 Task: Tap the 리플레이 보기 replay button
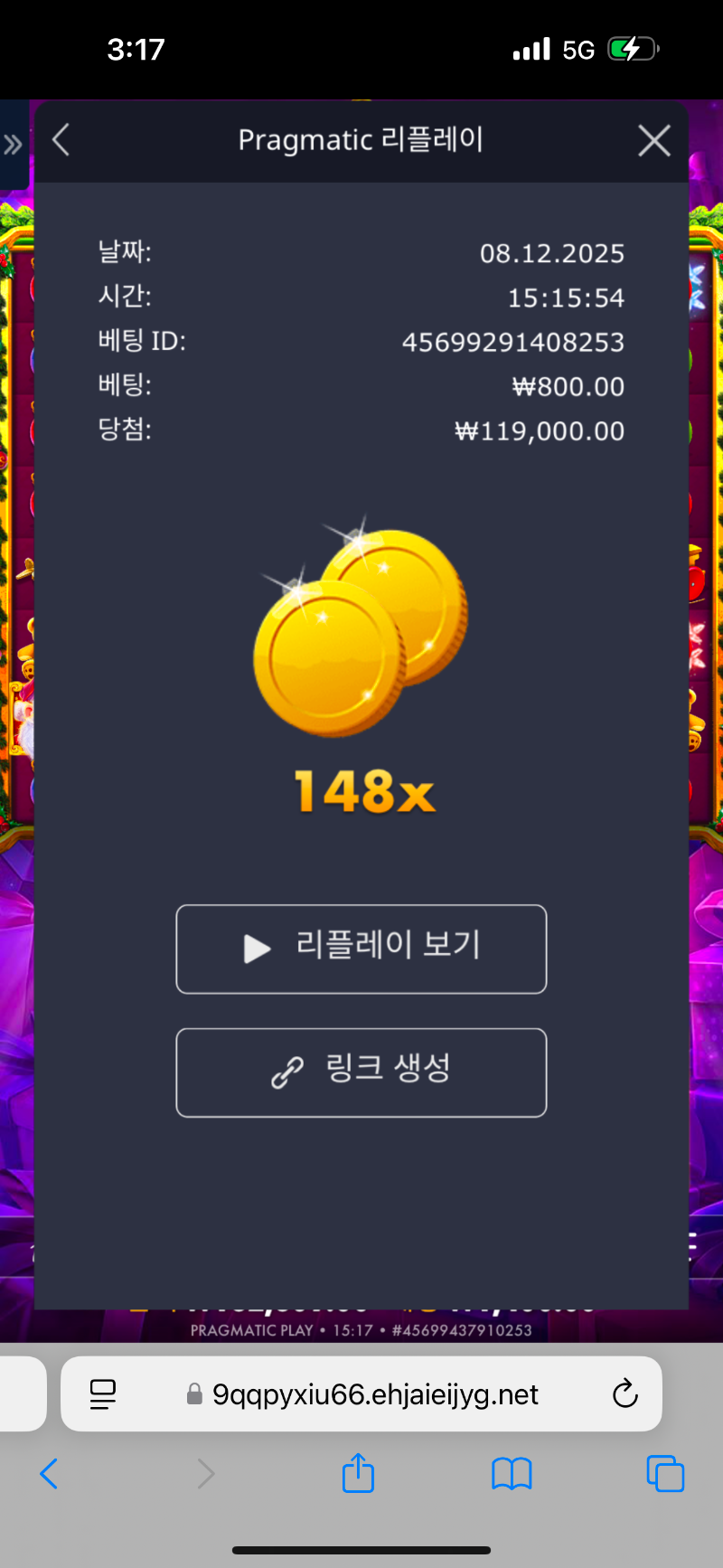click(x=361, y=949)
